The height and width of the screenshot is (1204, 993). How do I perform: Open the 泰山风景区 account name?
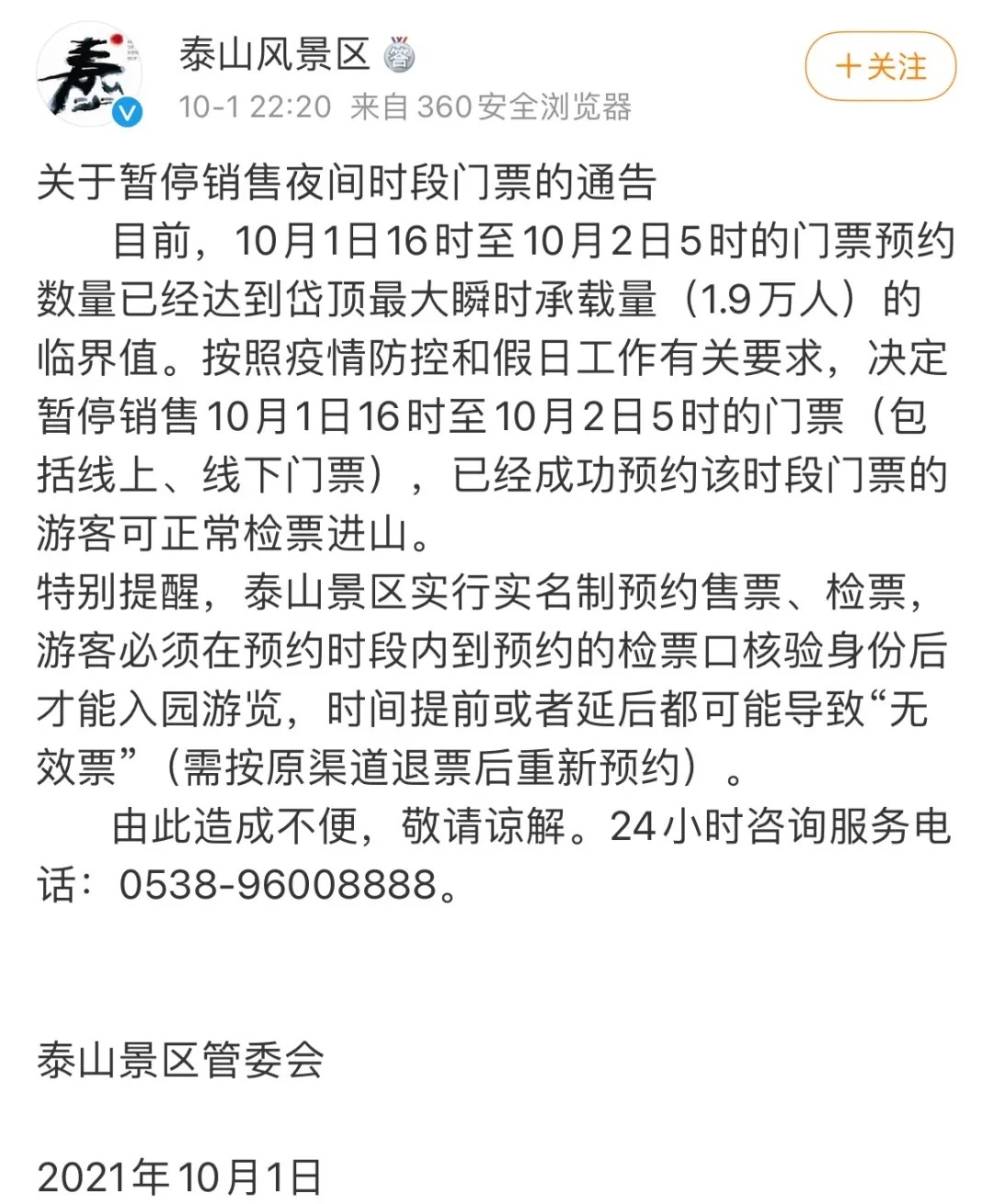pos(274,55)
